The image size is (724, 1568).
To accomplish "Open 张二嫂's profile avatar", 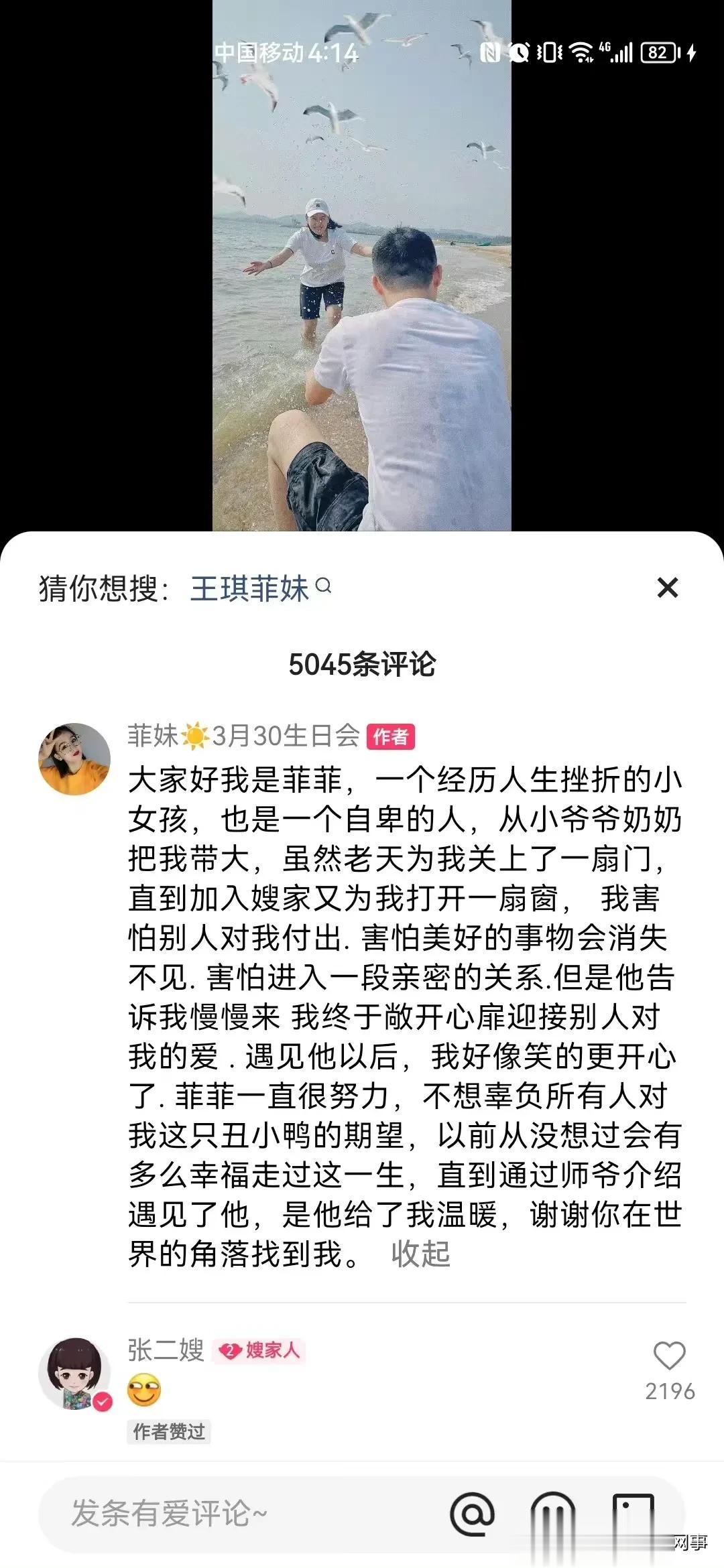I will pos(74,1374).
